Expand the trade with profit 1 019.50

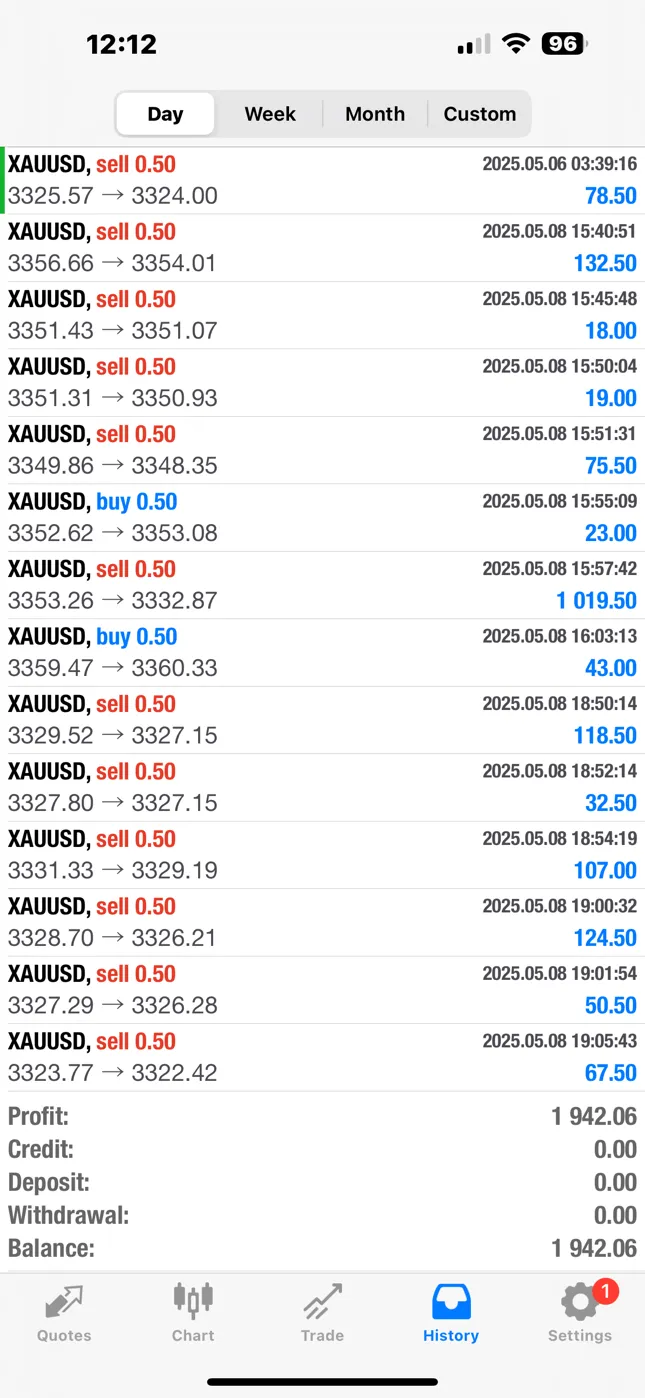click(x=322, y=585)
